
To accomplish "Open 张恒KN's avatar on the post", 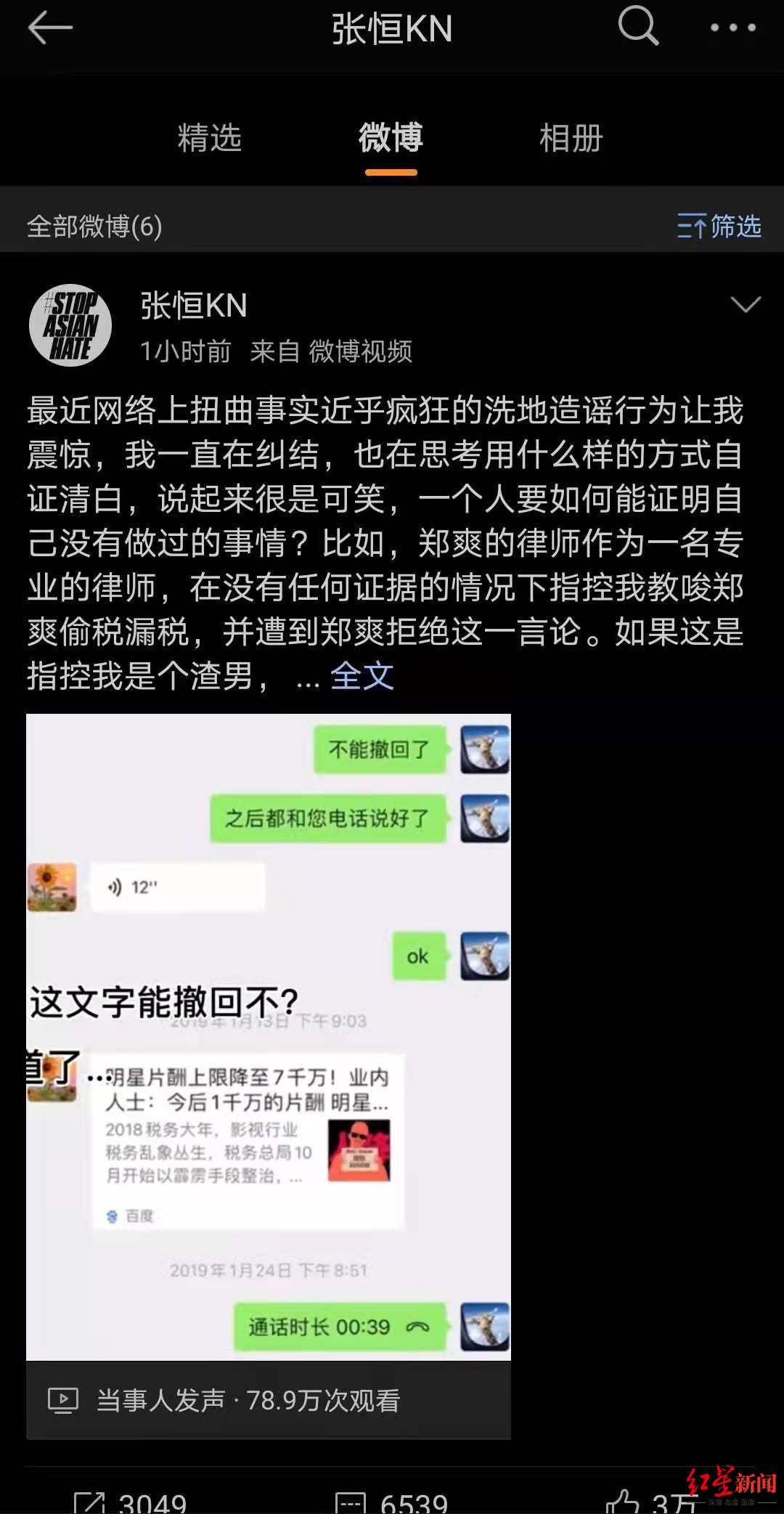I will coord(70,325).
